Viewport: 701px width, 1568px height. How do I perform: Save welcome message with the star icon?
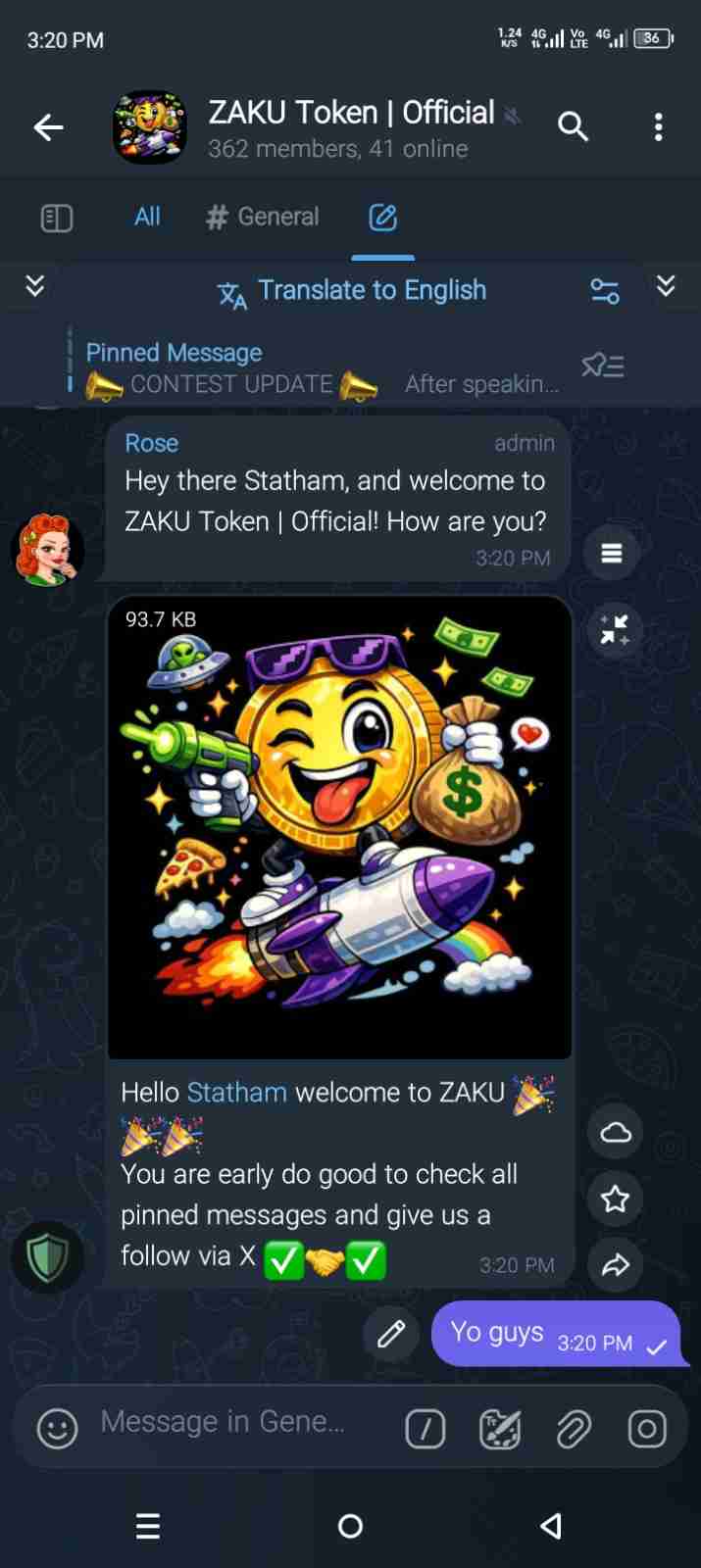pos(615,1198)
